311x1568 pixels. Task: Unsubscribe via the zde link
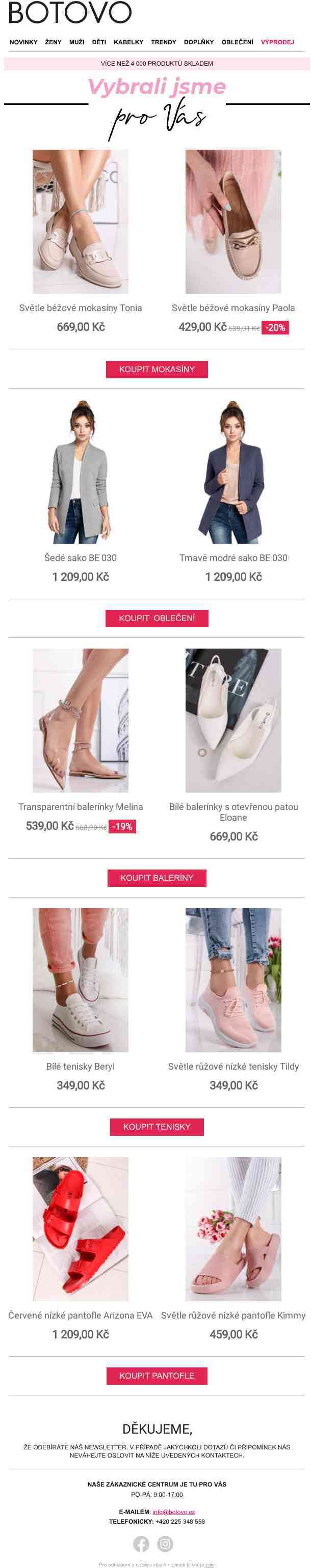[209, 1564]
